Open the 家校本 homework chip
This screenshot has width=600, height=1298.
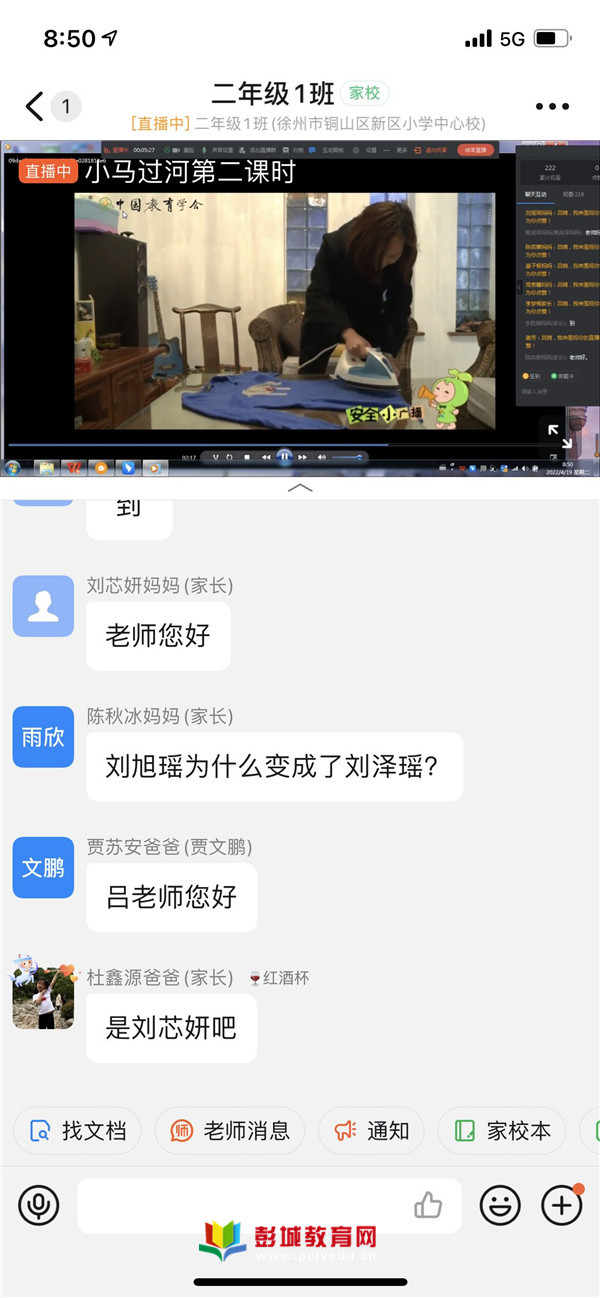coord(502,1131)
